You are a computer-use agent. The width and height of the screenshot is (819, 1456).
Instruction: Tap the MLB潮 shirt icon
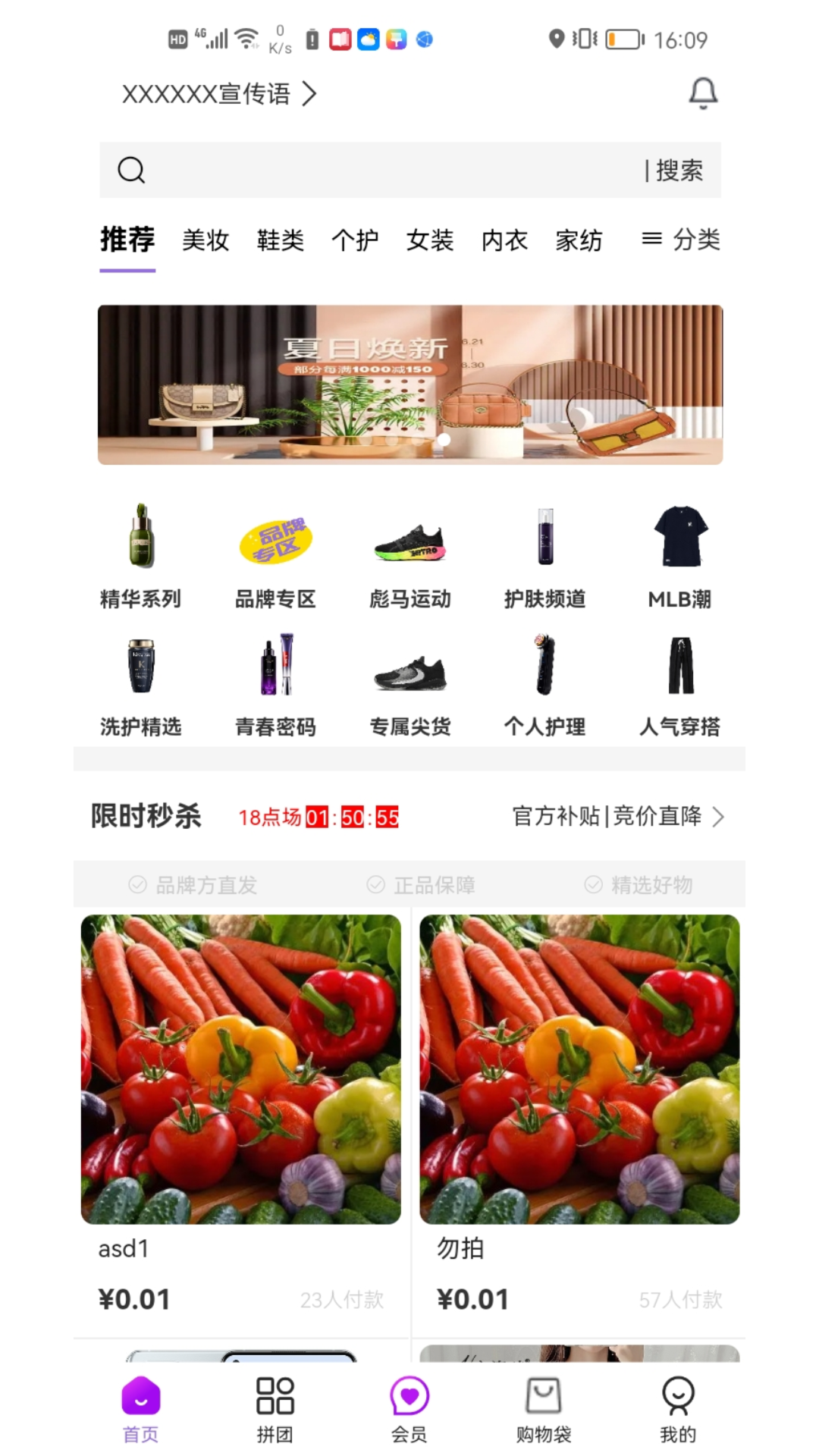(x=679, y=538)
